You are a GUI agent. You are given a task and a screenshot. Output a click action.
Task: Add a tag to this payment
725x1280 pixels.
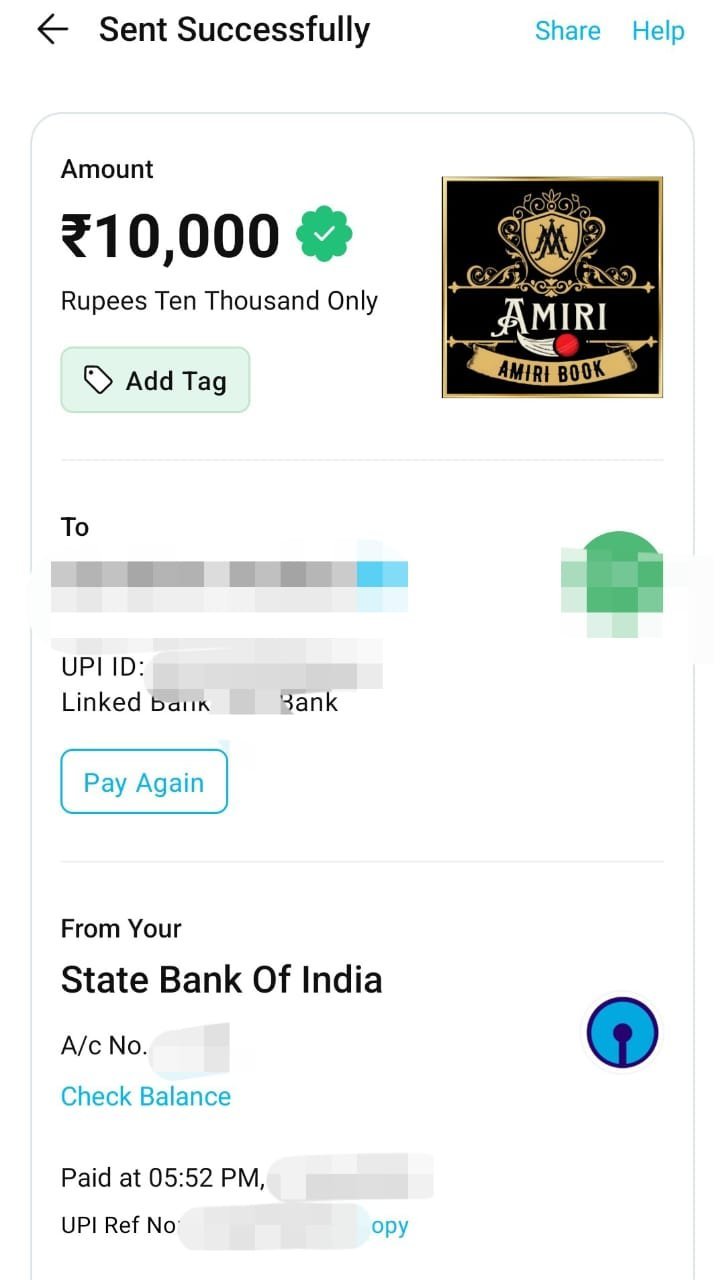click(x=155, y=380)
